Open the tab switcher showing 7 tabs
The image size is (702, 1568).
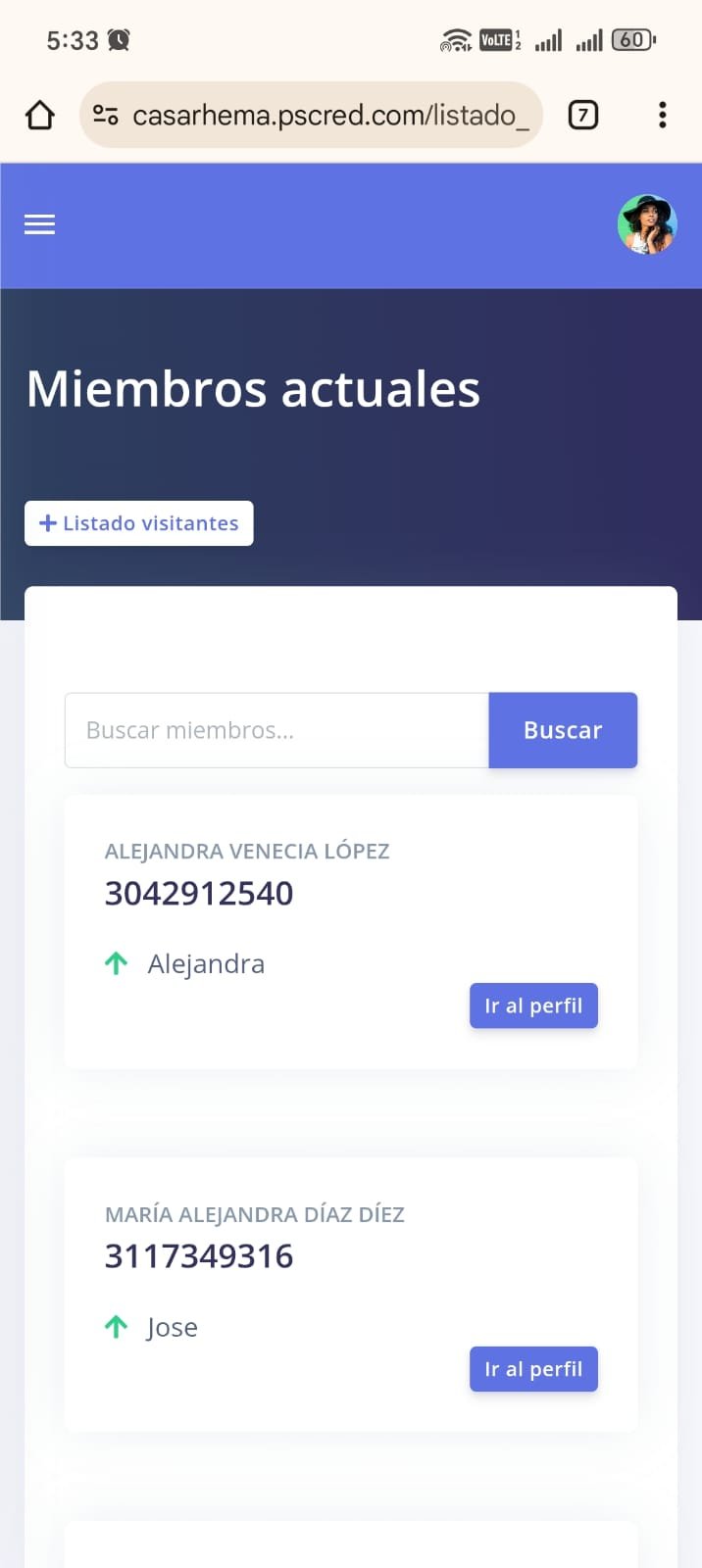coord(583,116)
